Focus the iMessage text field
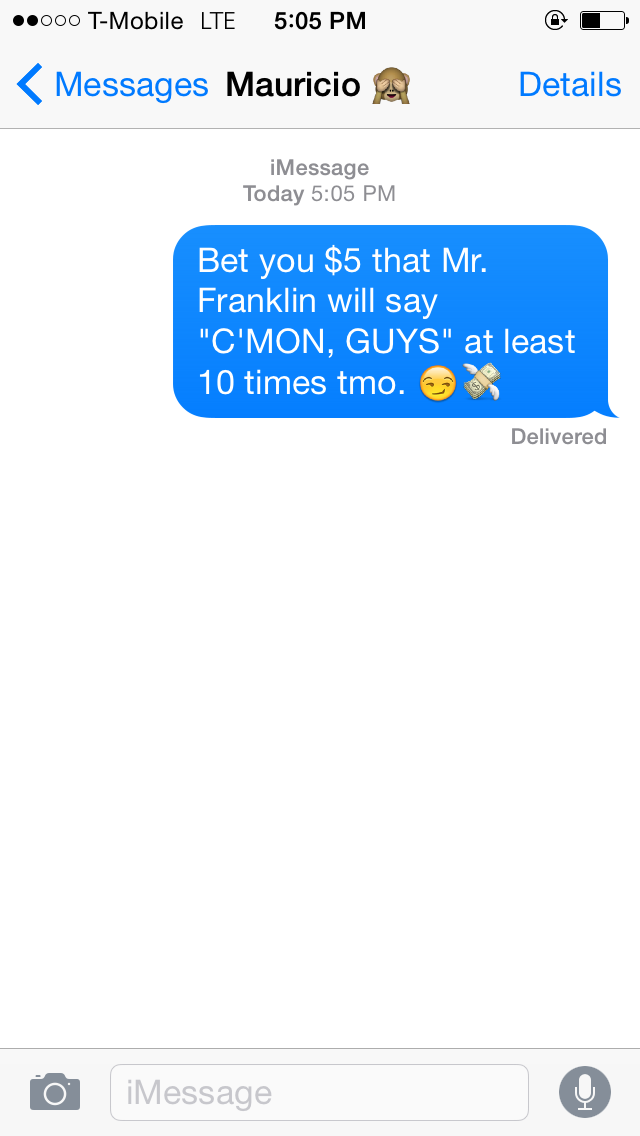The image size is (640, 1136). tap(319, 1092)
